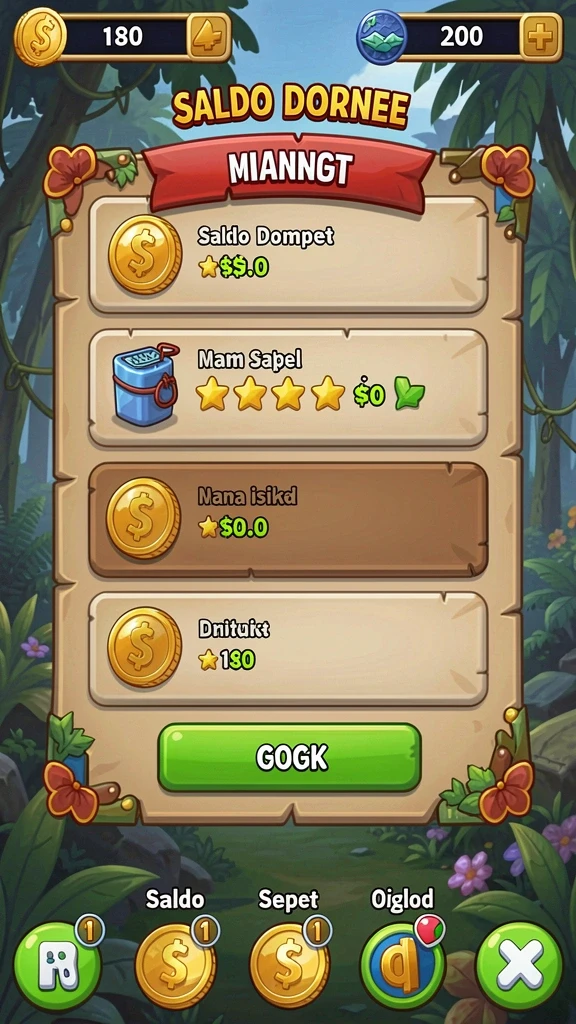Open the Saldo coin shortcut
This screenshot has height=1024, width=576.
tap(175, 965)
